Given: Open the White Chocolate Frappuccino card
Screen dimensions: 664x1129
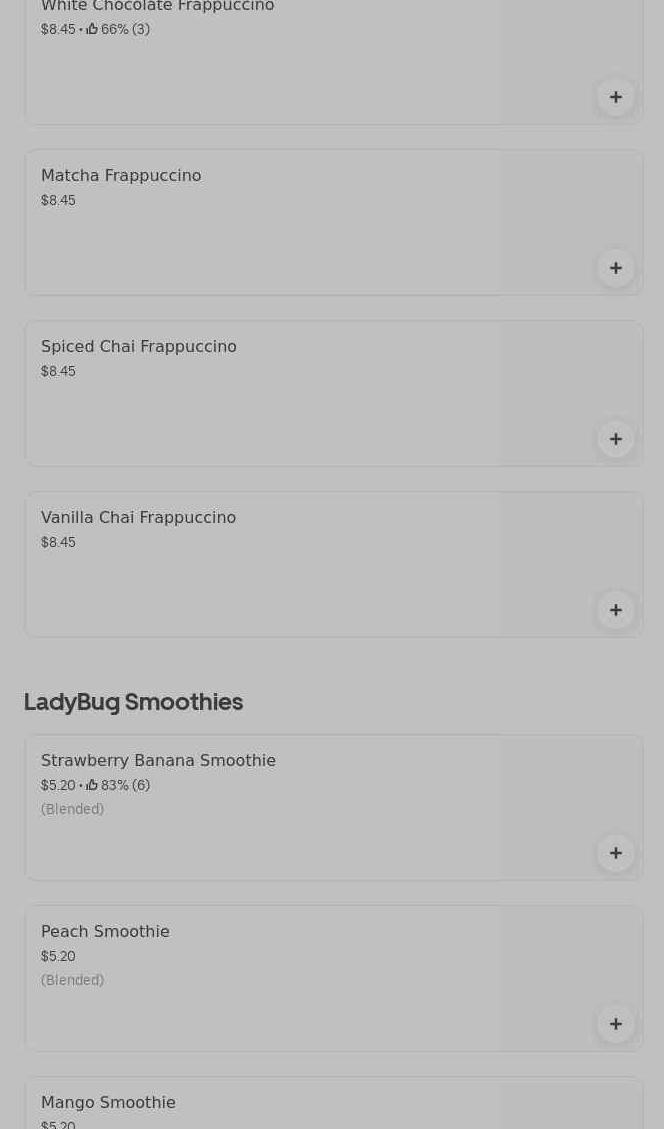Looking at the screenshot, I should 260,60.
